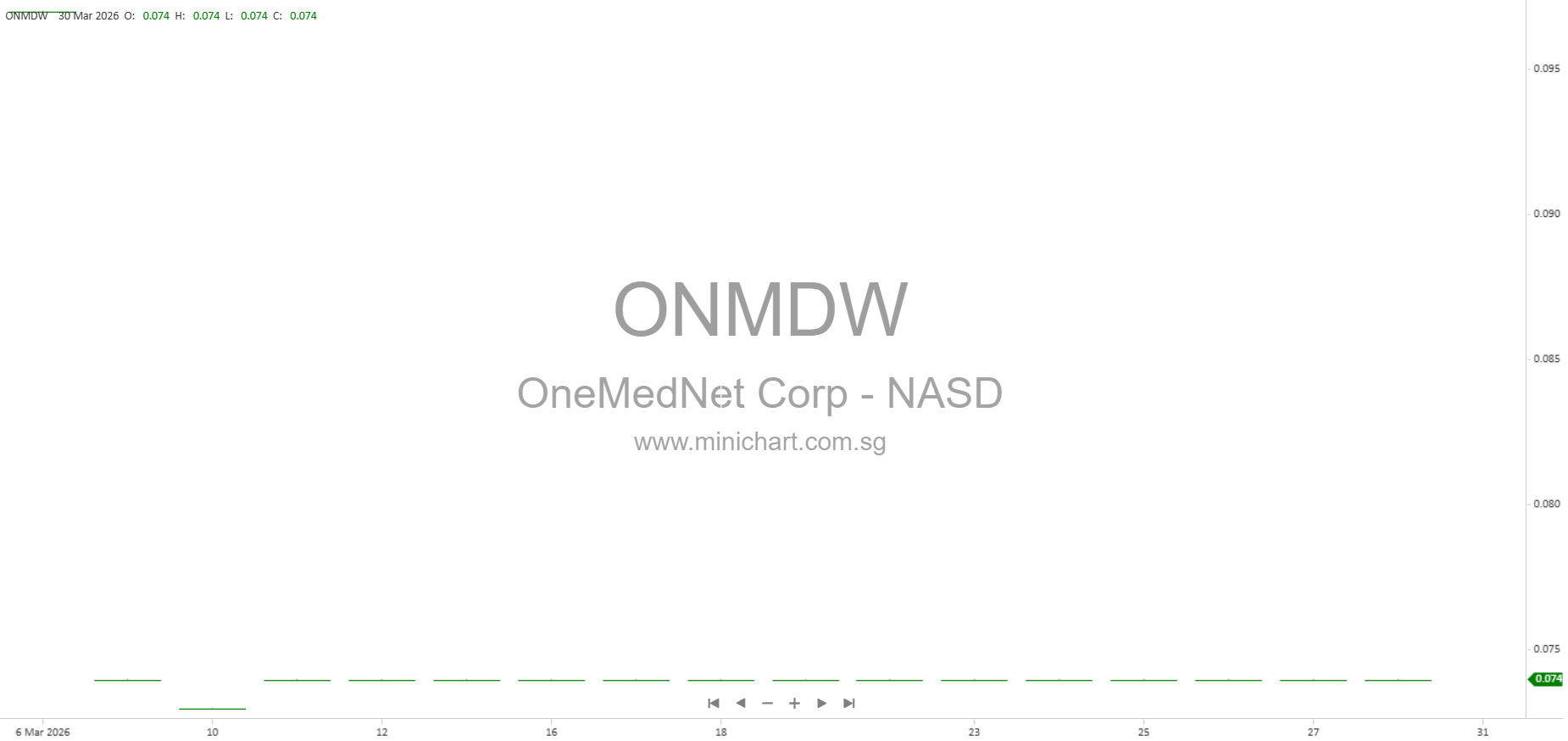1568x741 pixels.
Task: Jump to the first chart data
Action: click(x=714, y=703)
